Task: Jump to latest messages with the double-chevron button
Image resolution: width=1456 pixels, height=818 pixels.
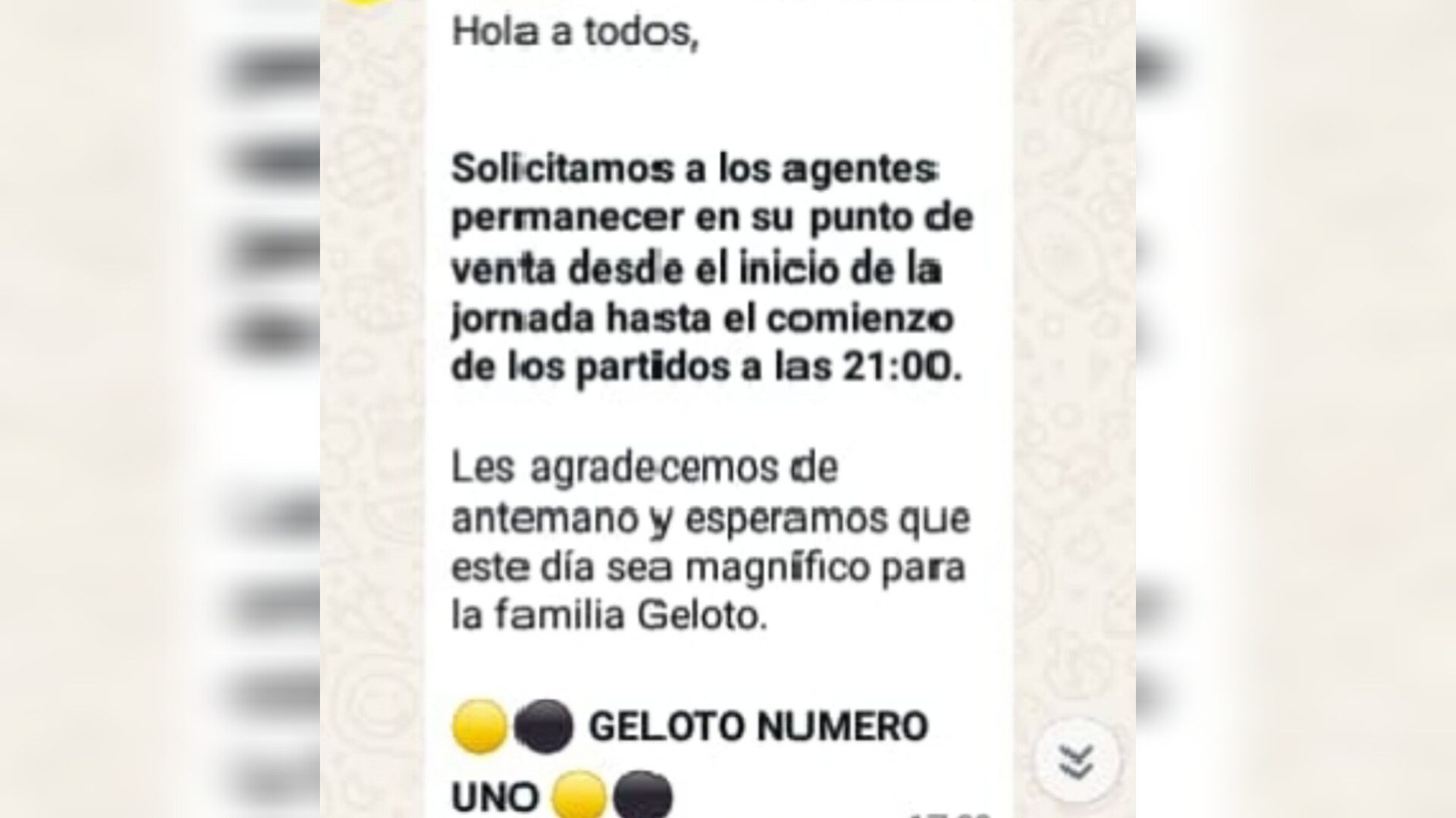Action: [1077, 760]
